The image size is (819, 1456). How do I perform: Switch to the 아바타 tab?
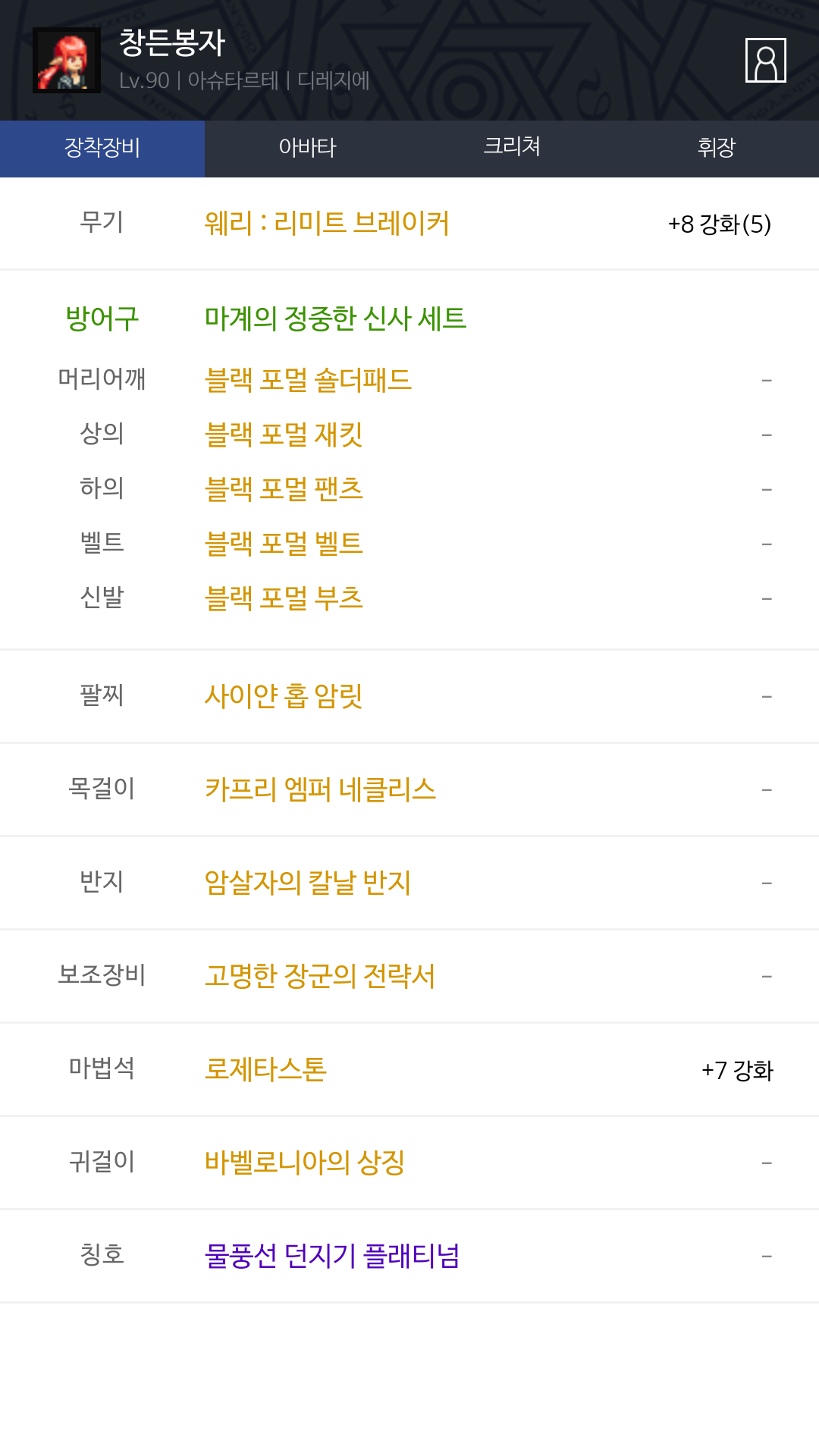click(307, 148)
